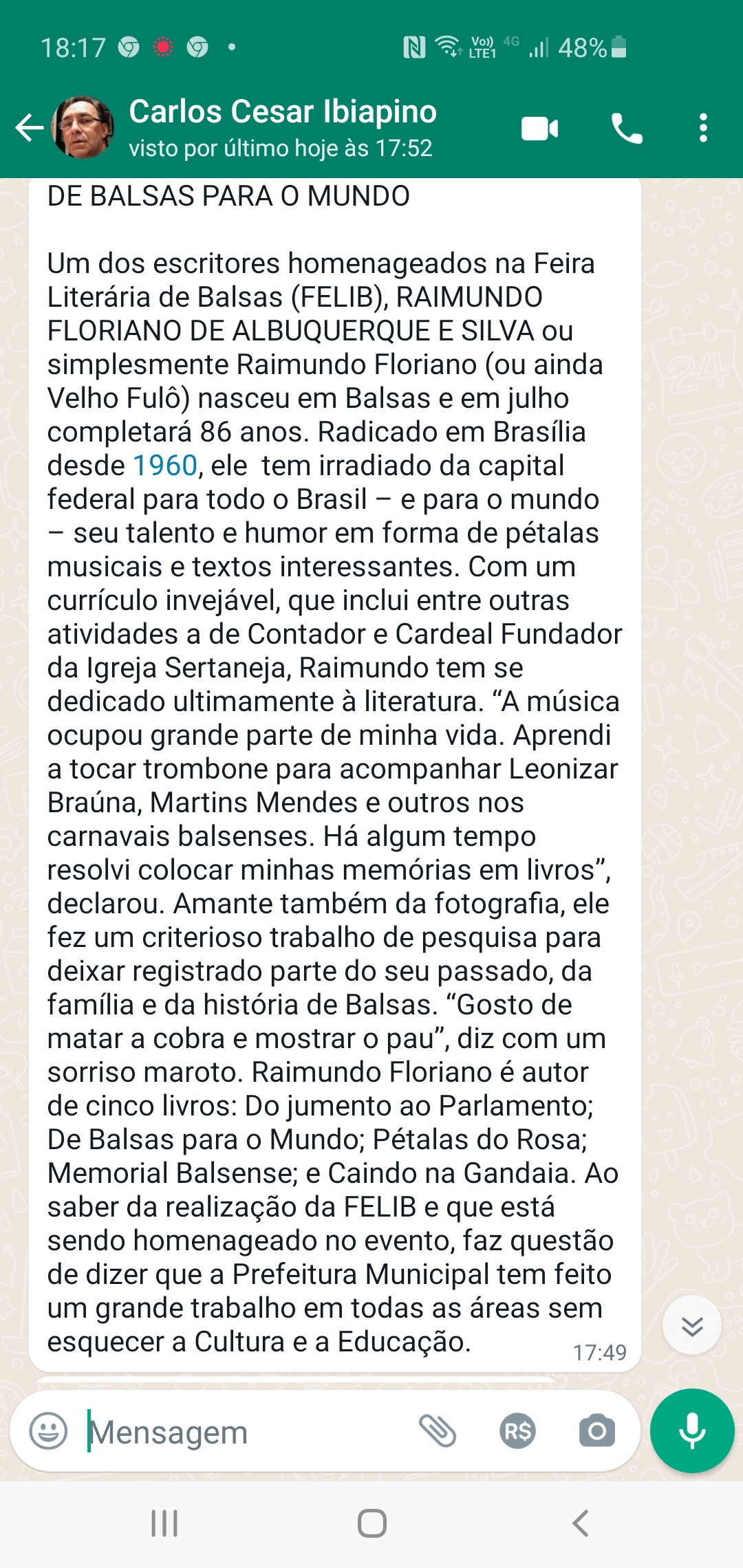Go to the home screen
Image resolution: width=743 pixels, height=1568 pixels.
pos(371,1523)
